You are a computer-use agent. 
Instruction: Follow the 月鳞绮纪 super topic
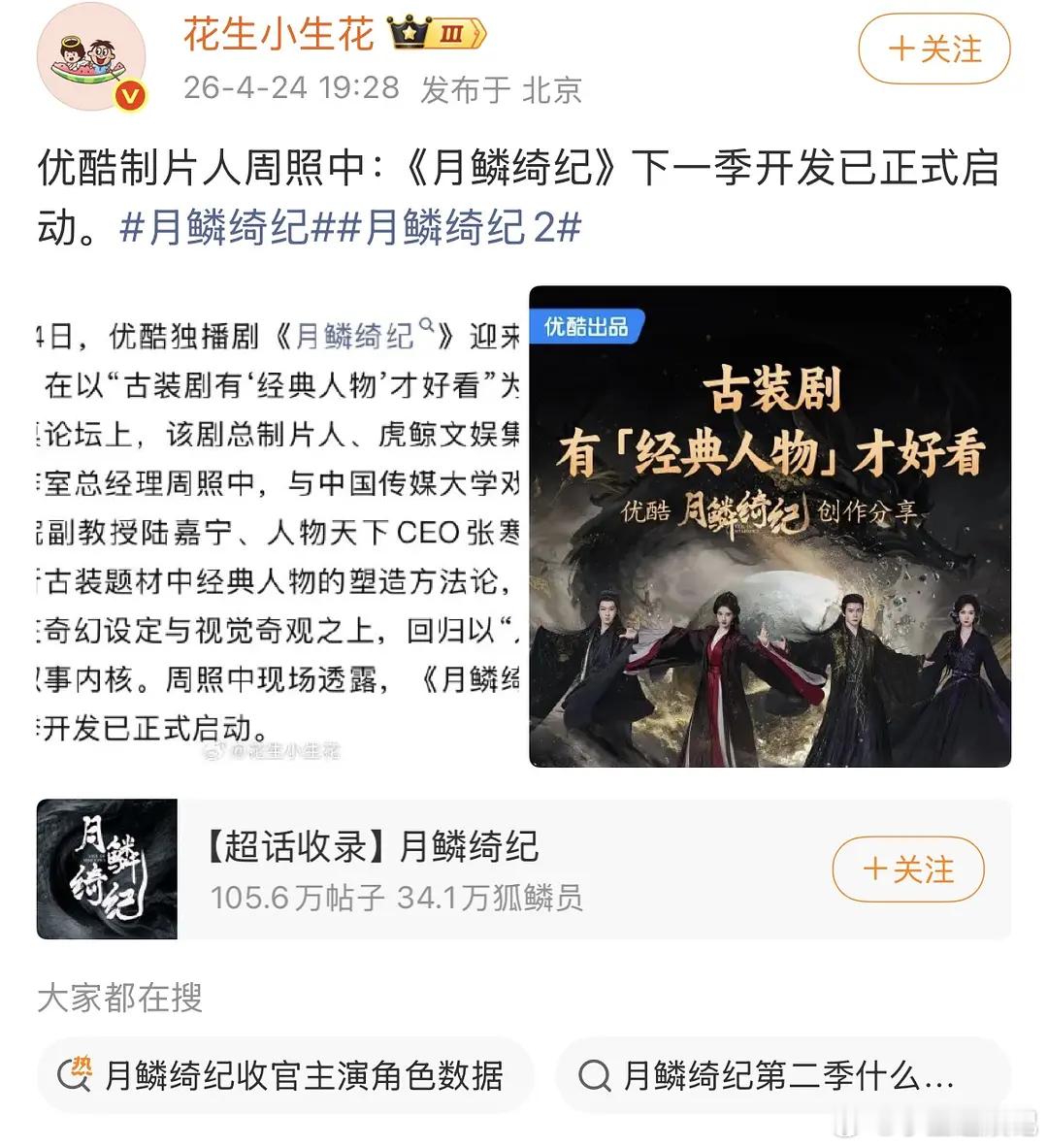tap(909, 870)
